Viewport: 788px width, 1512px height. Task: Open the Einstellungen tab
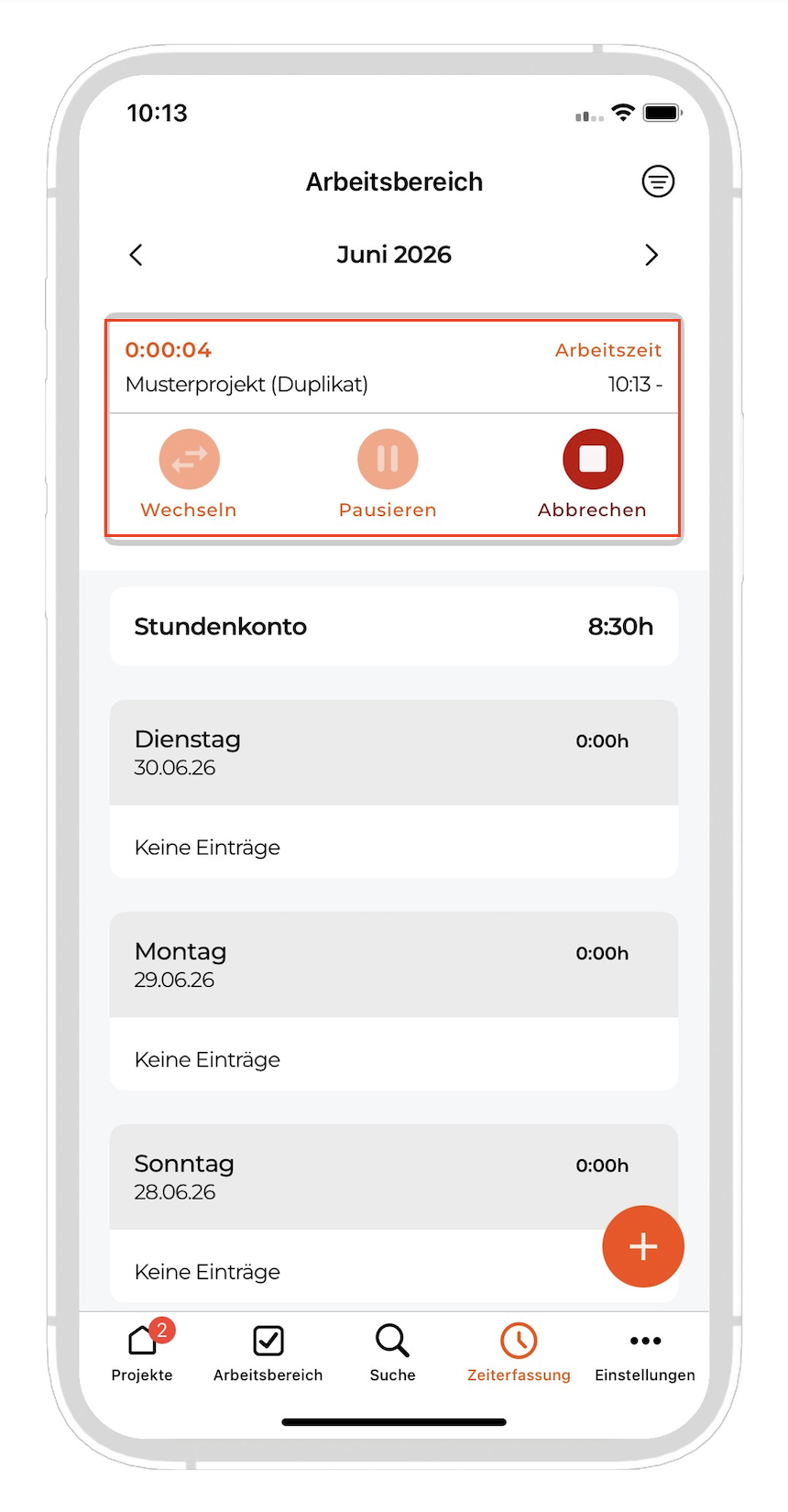coord(645,1352)
